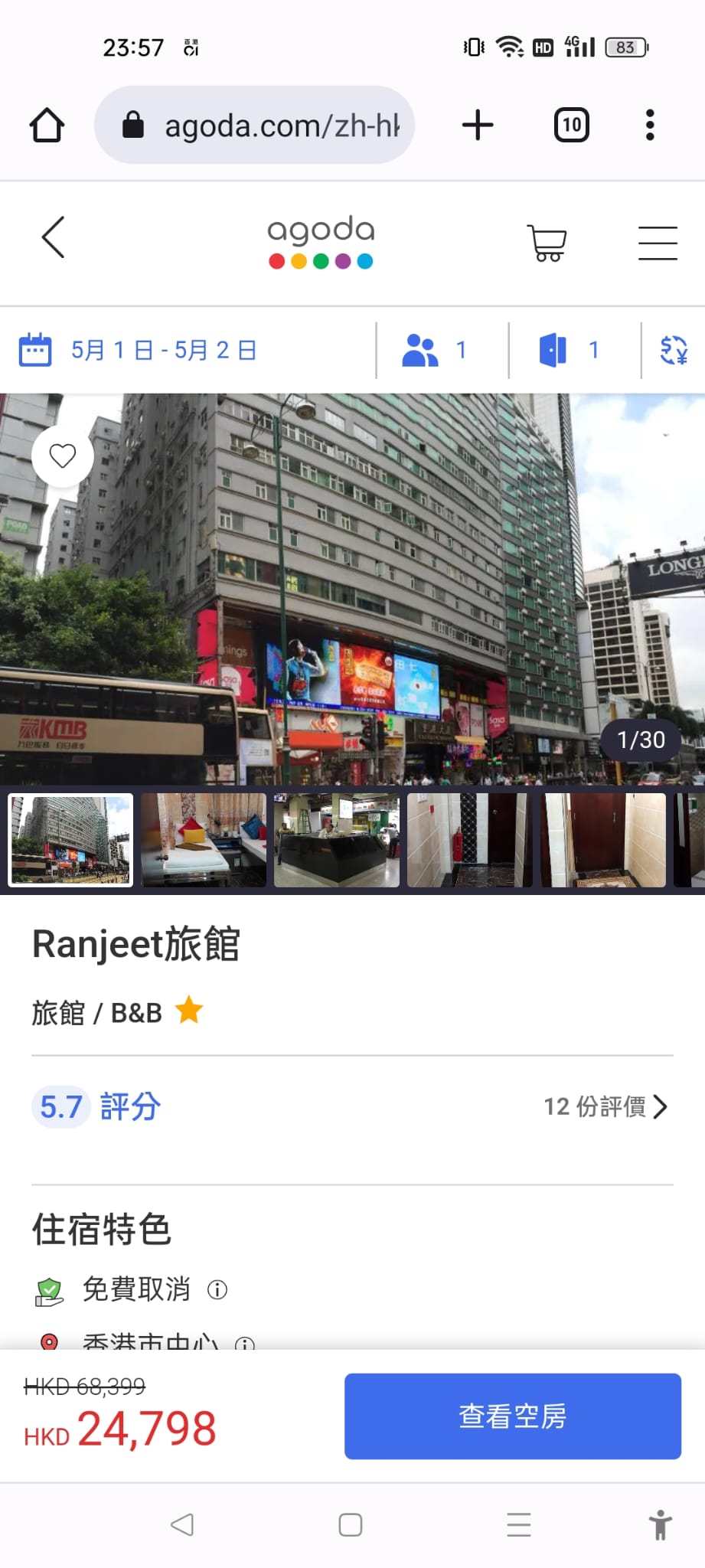Show info about 免費取消
Viewport: 705px width, 1568px height.
coord(217,1291)
